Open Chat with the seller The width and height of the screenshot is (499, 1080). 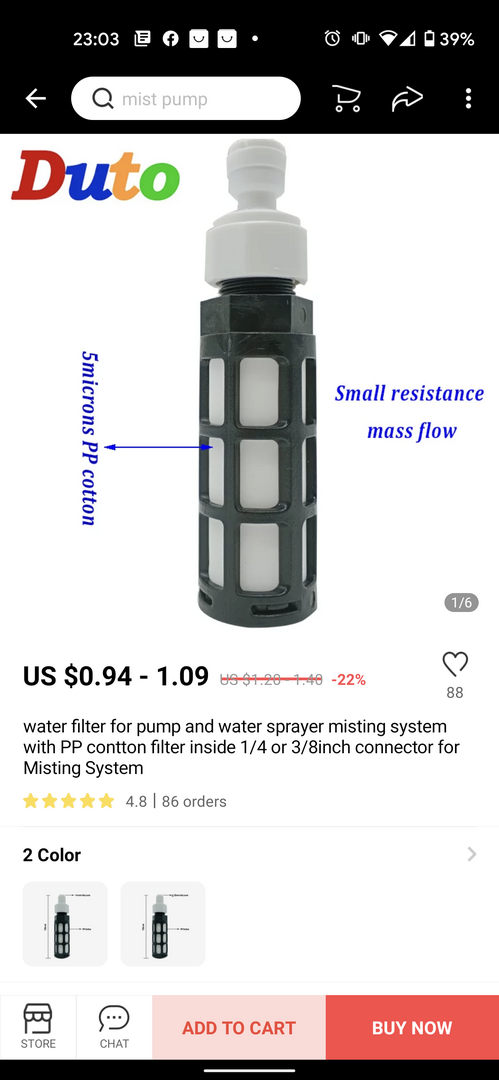pos(114,1027)
